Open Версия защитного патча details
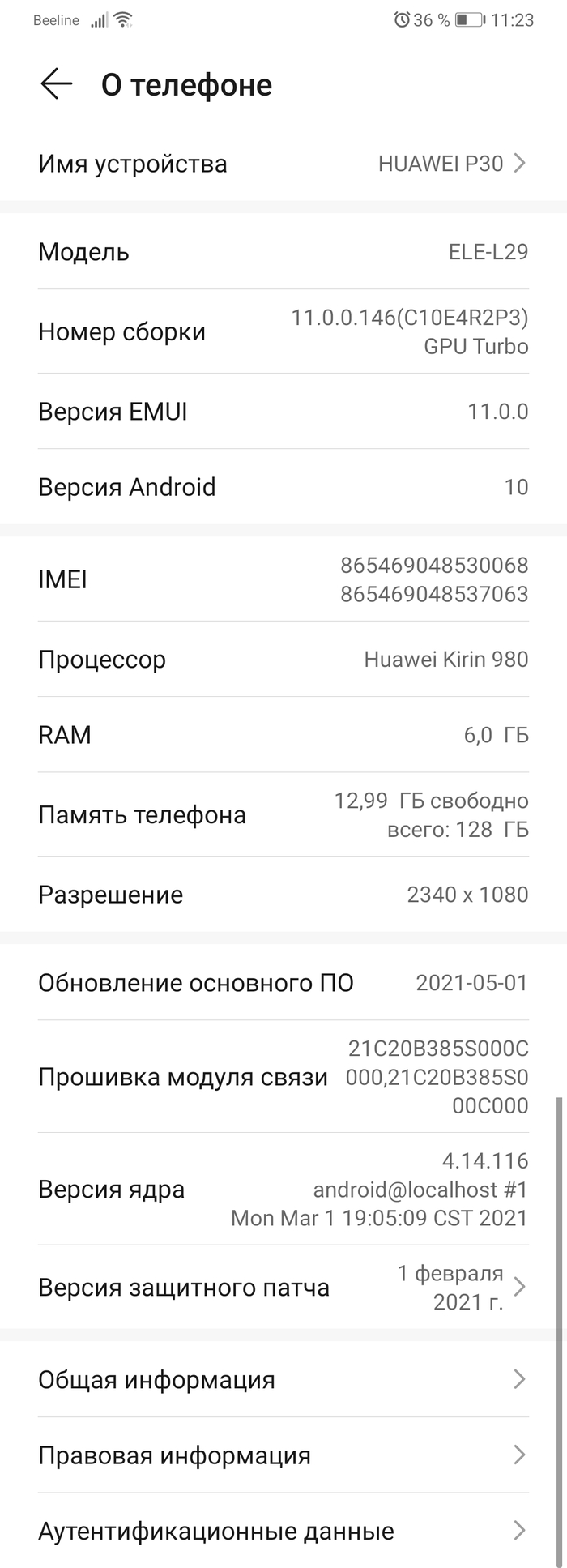Image resolution: width=567 pixels, height=1568 pixels. point(283,1287)
